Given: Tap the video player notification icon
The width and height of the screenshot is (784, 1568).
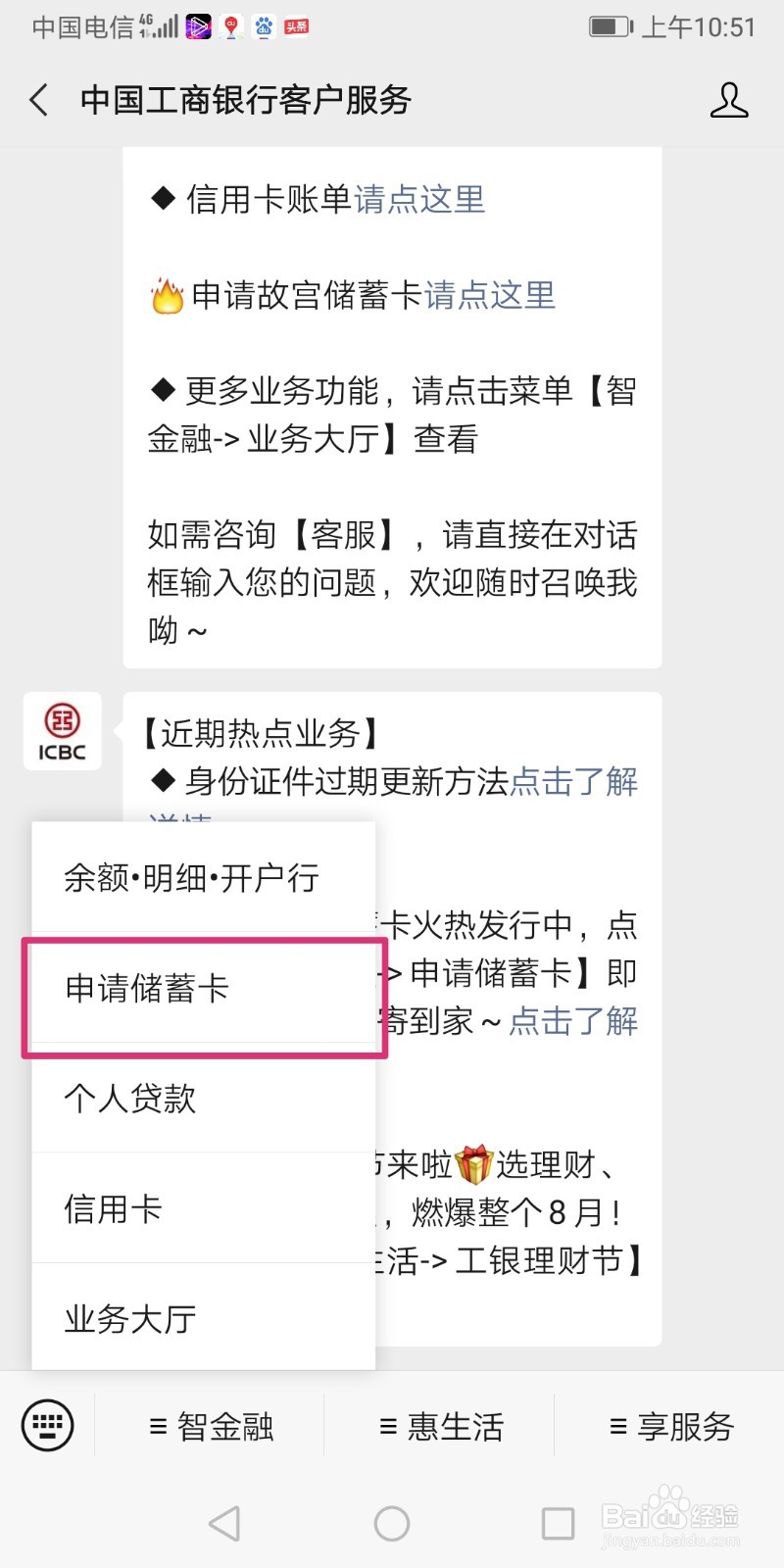Looking at the screenshot, I should pos(197,26).
